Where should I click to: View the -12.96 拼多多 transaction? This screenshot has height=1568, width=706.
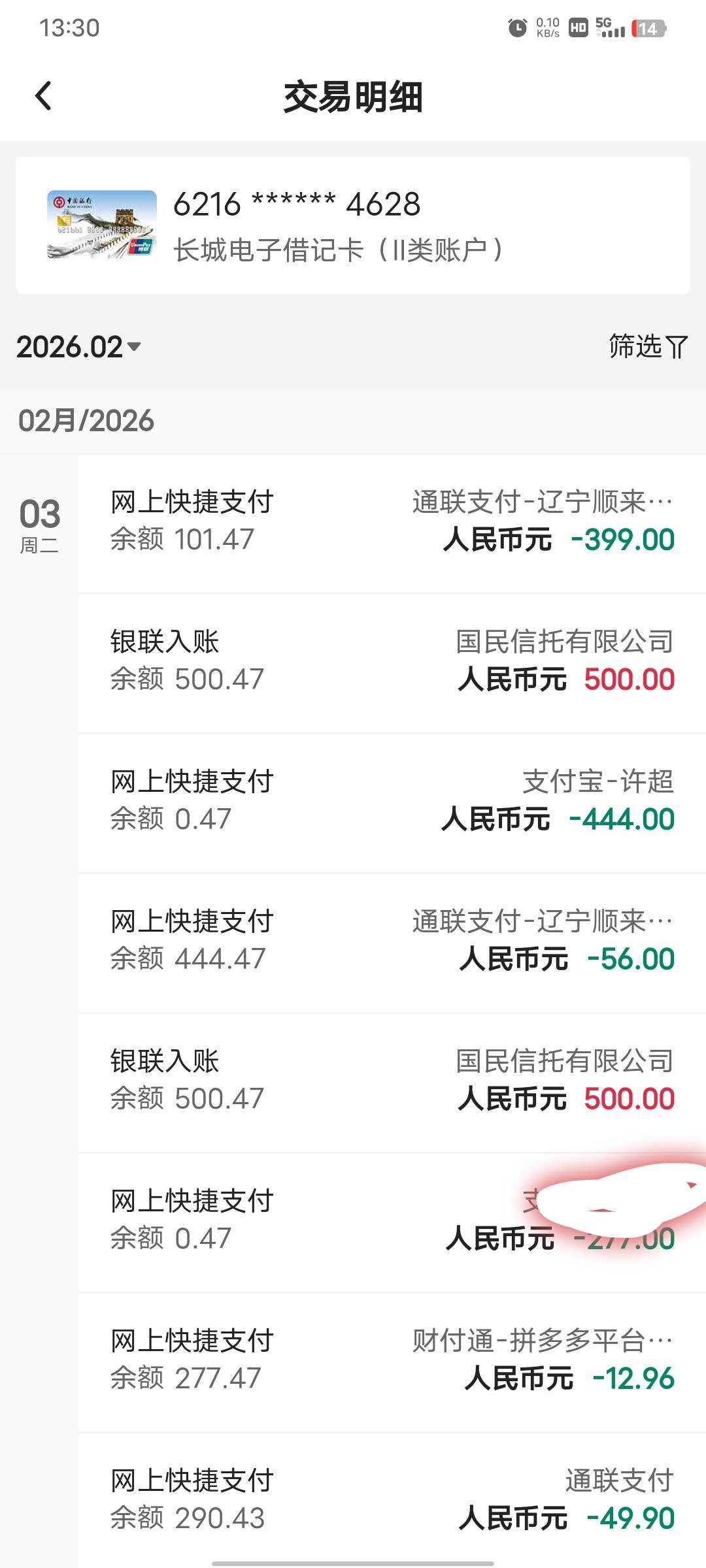click(x=392, y=1362)
